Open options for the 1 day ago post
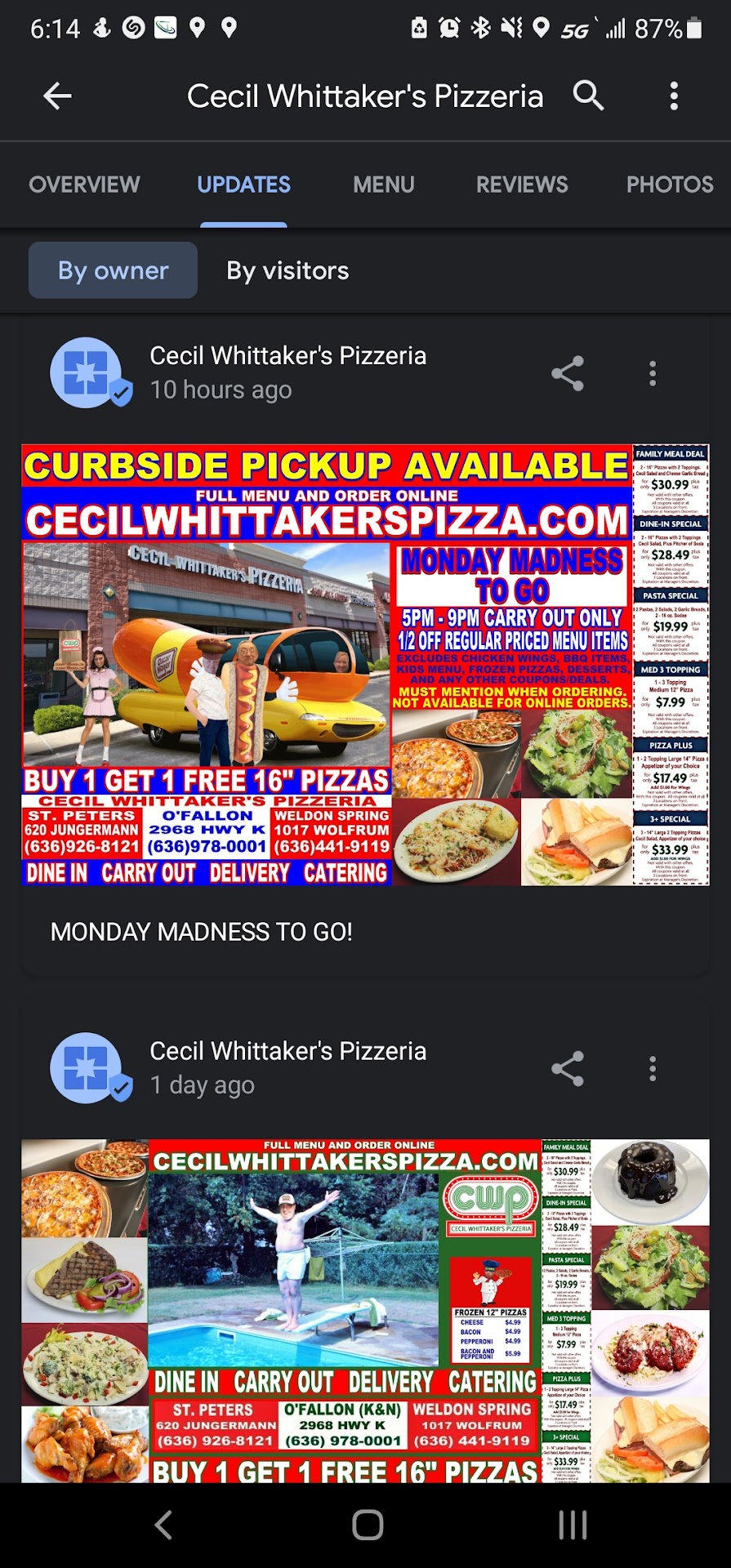Screen dimensions: 731x1568 coord(652,1069)
